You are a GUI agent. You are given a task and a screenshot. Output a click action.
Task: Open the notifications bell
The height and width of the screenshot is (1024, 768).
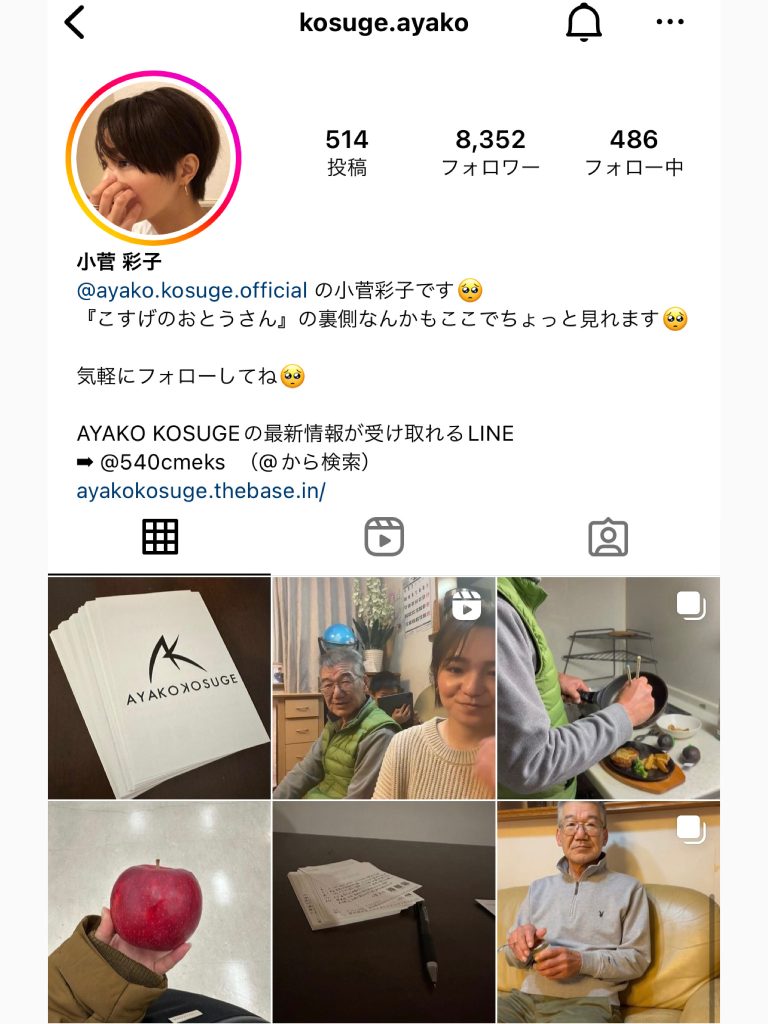tap(584, 22)
